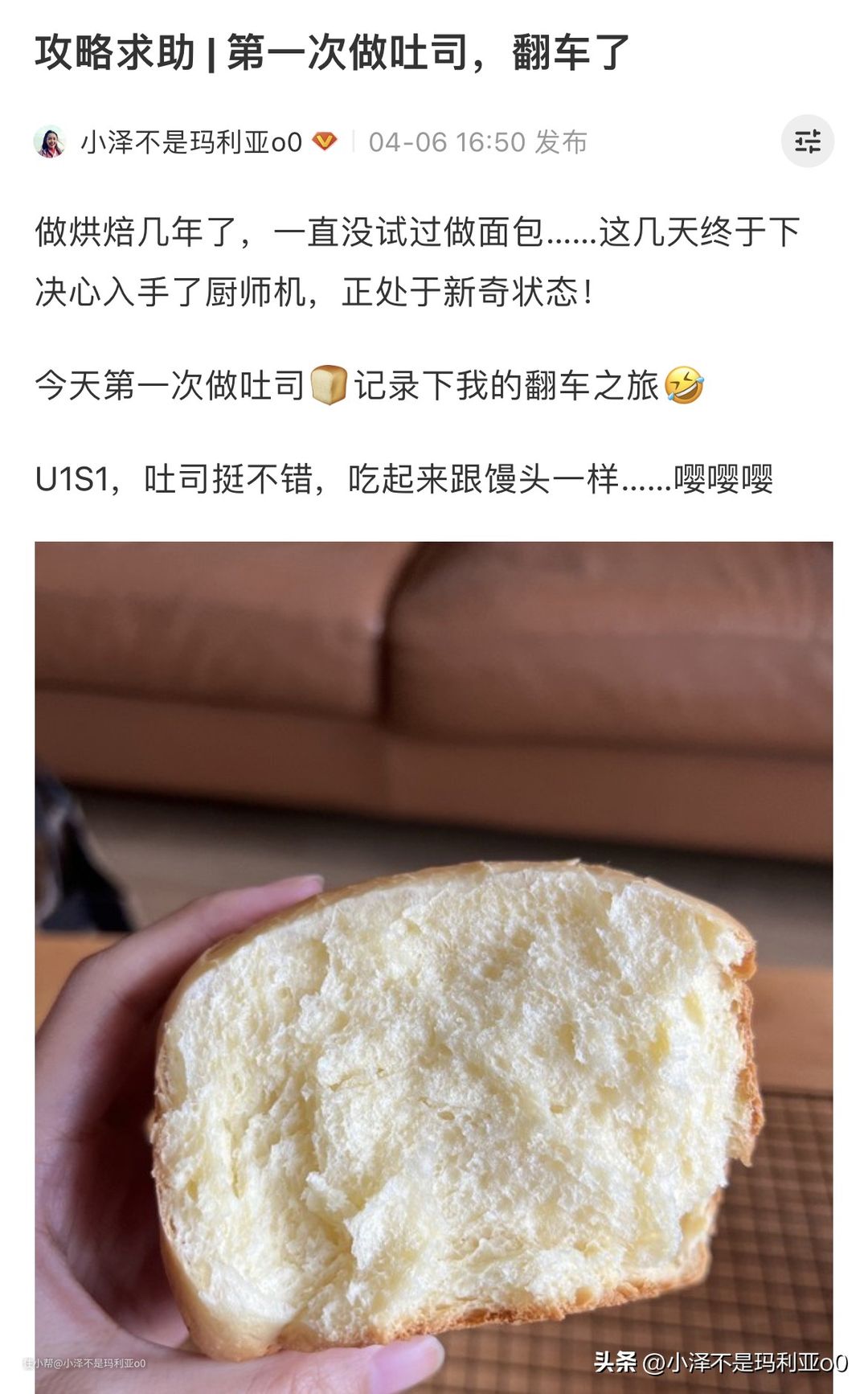Open the display settings icon beside the date
Viewport: 868px width, 1394px height.
coord(807,142)
